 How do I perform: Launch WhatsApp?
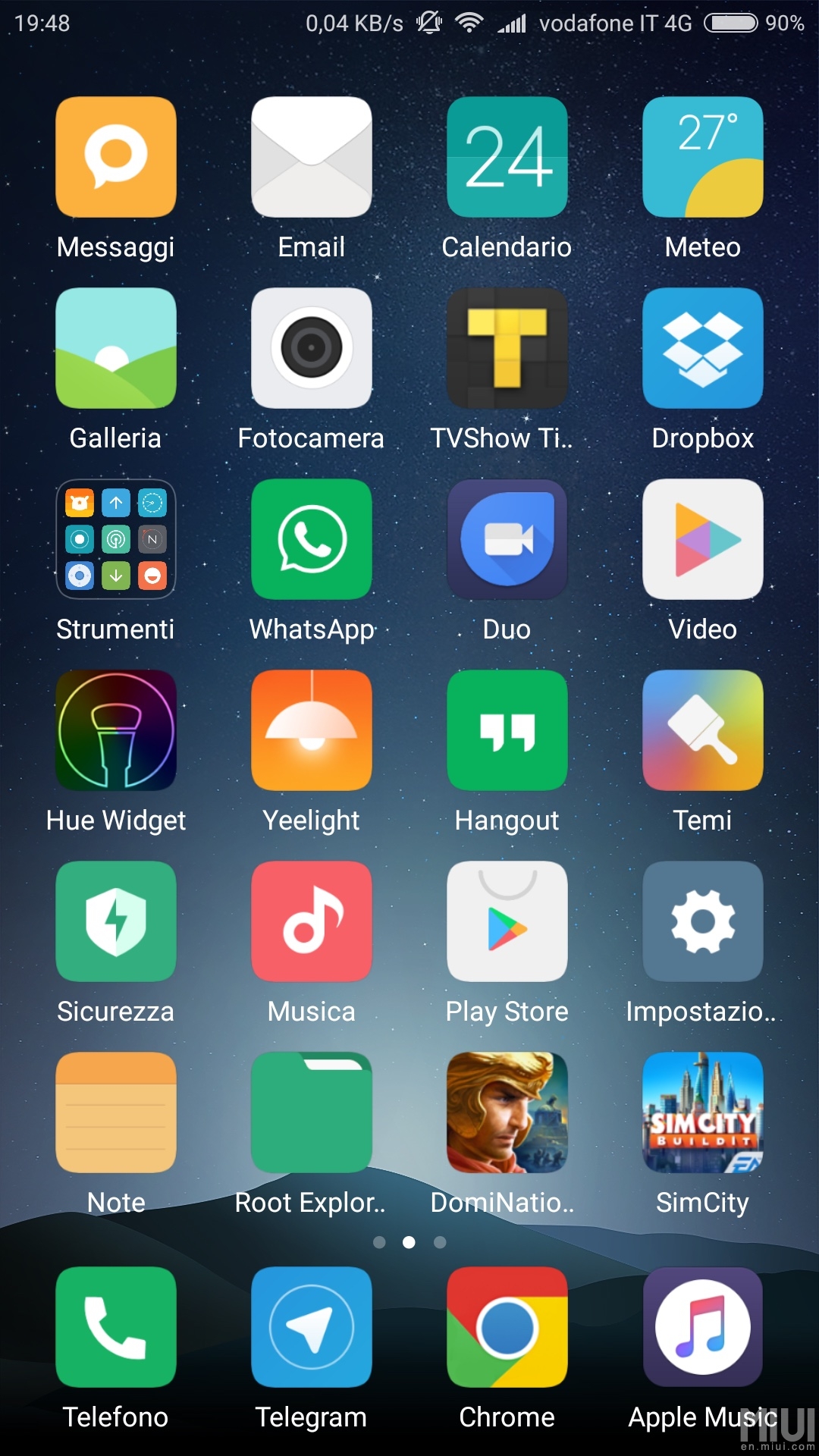coord(312,539)
